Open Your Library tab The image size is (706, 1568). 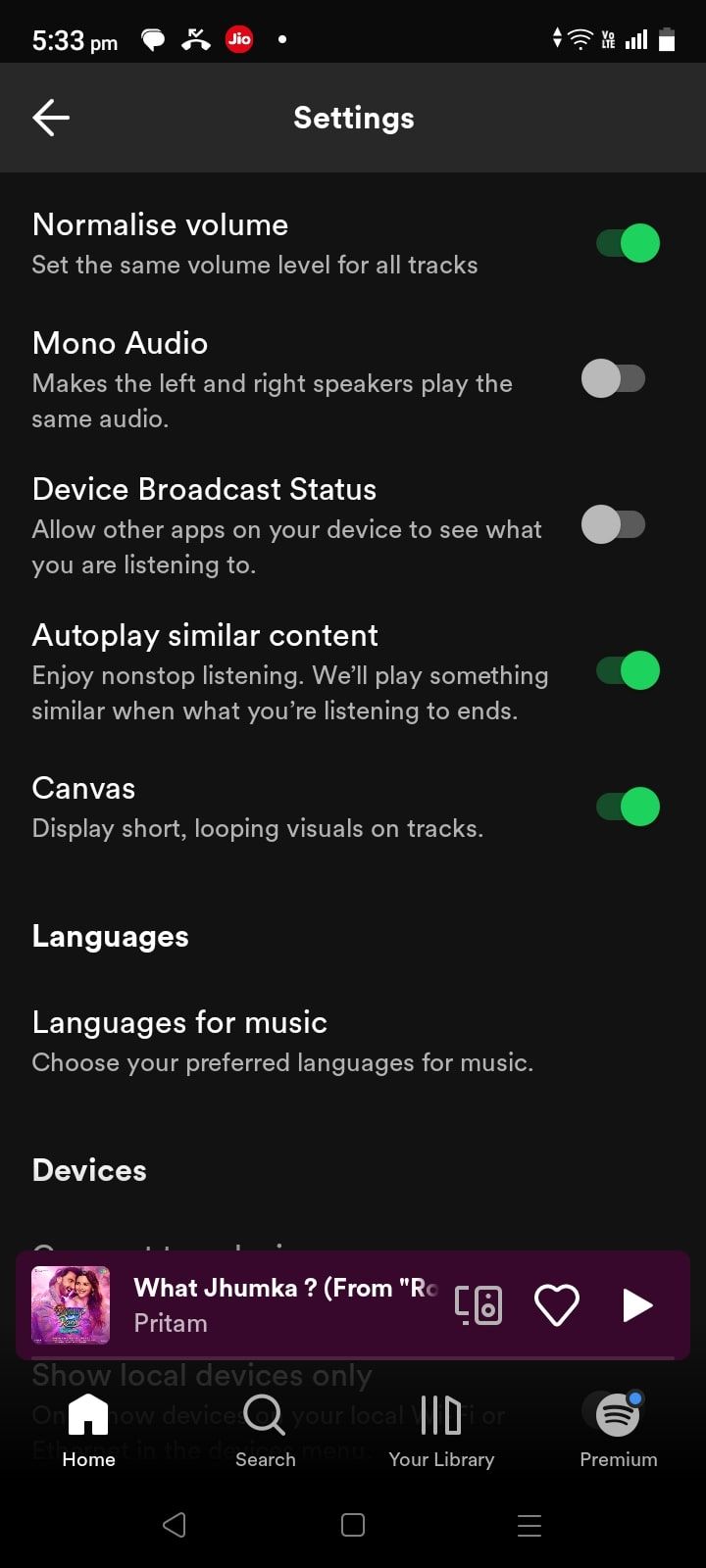[441, 1431]
